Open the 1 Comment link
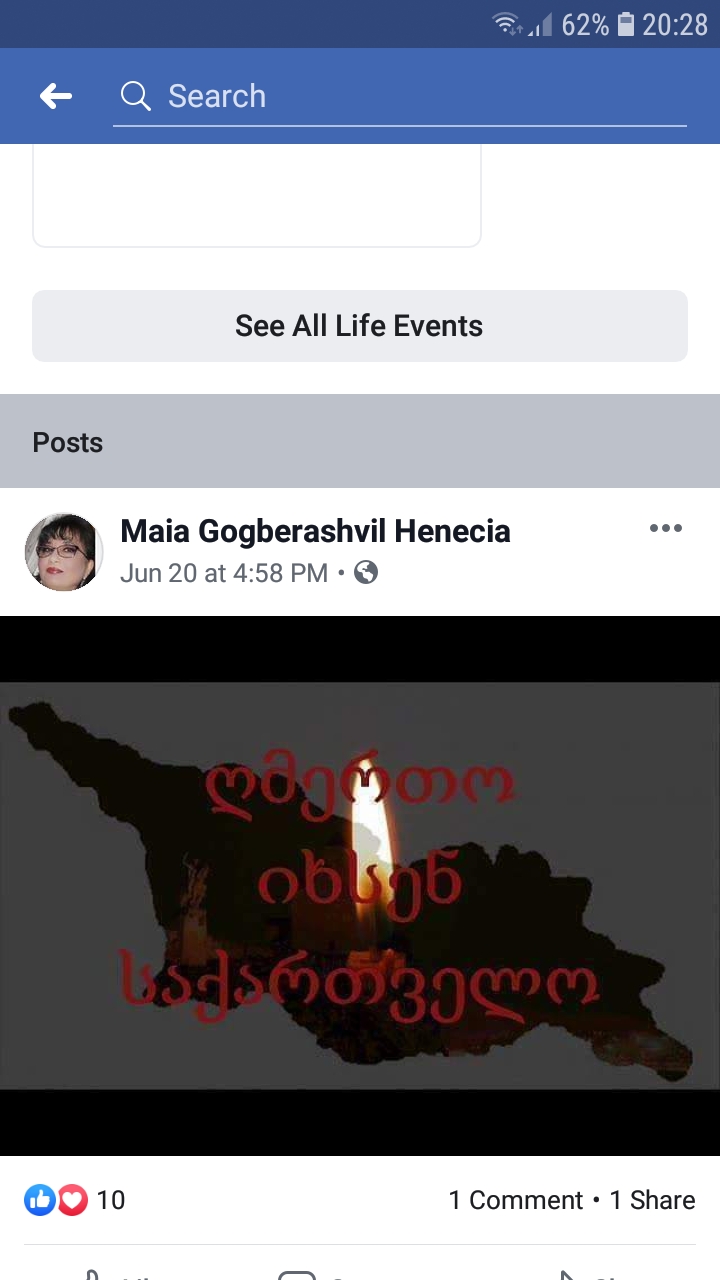The image size is (720, 1280). 515,1200
